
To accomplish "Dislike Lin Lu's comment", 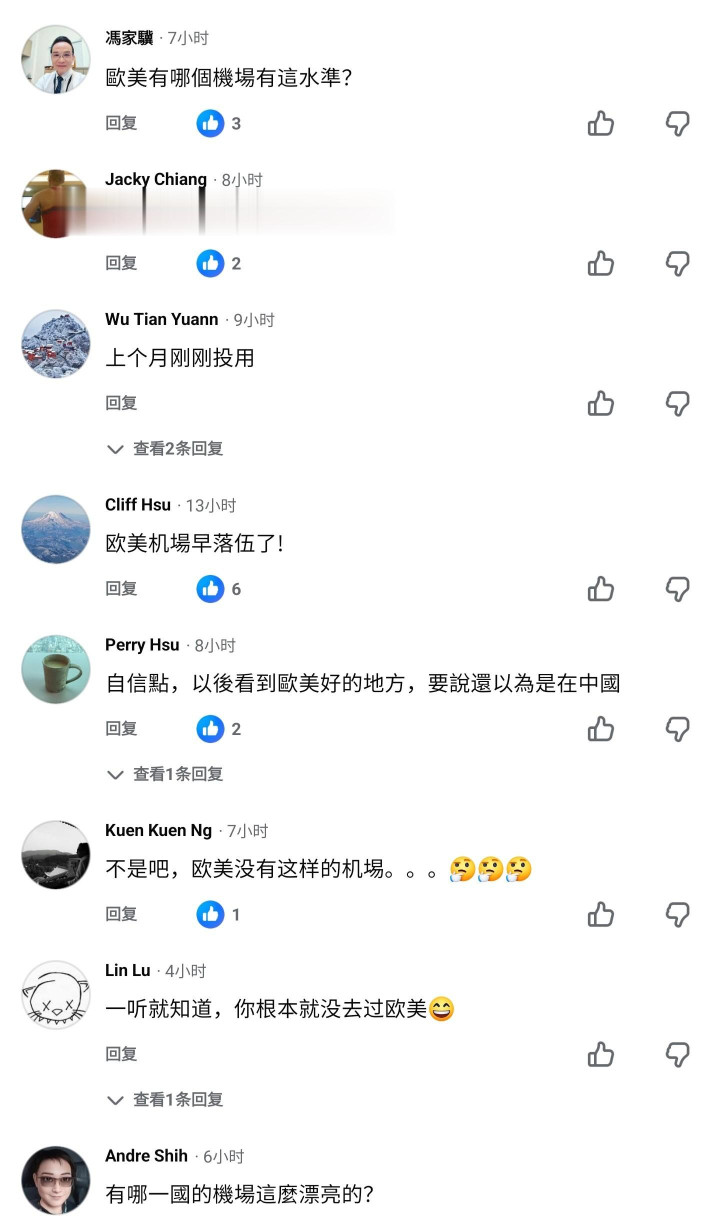I will click(x=678, y=1054).
